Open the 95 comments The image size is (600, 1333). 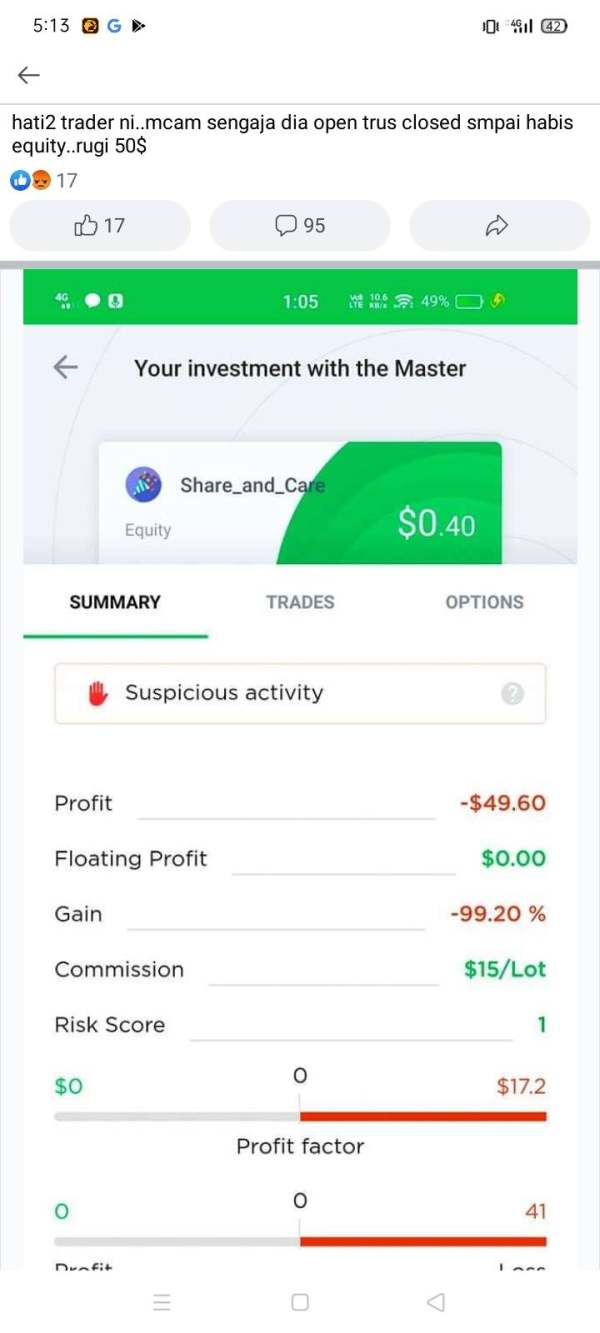point(300,225)
